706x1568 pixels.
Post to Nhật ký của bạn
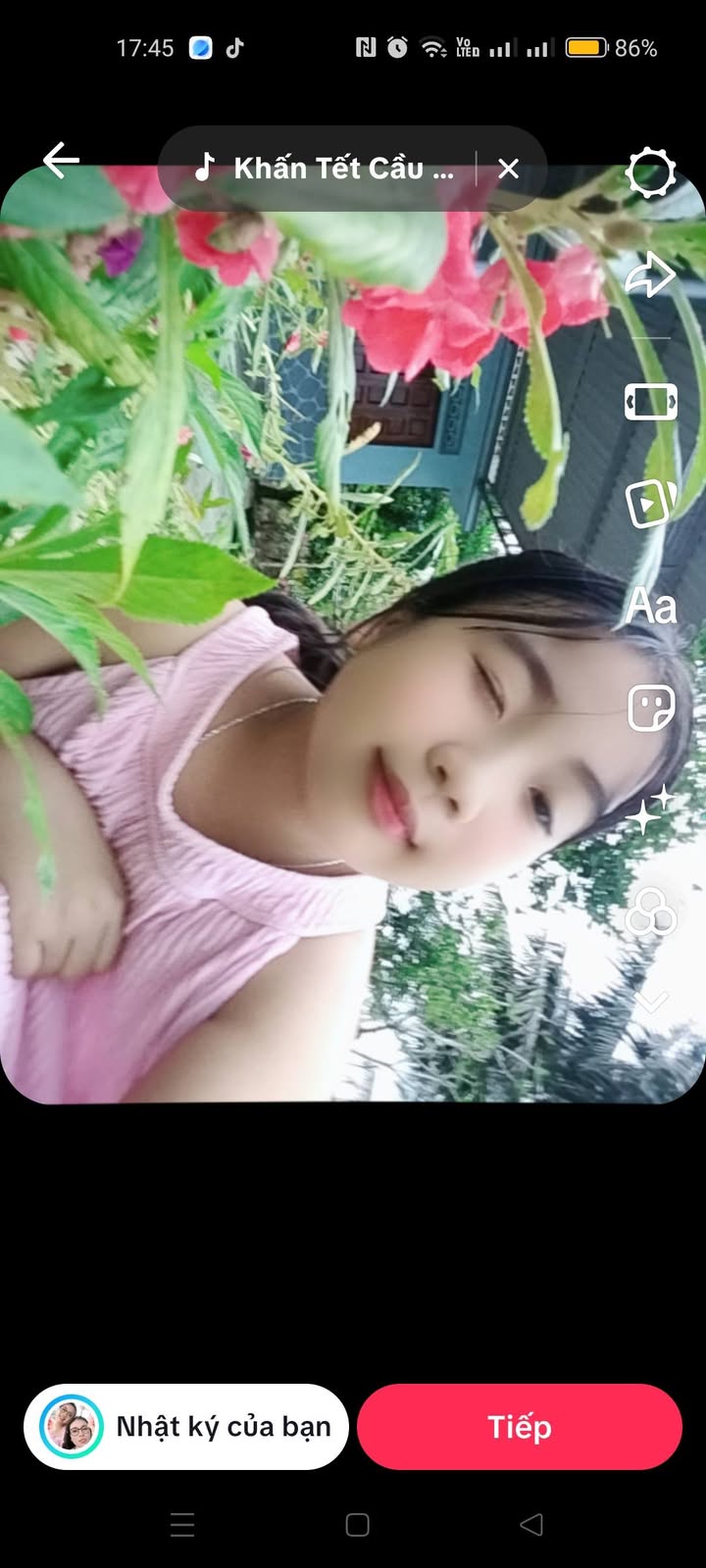[x=186, y=1427]
